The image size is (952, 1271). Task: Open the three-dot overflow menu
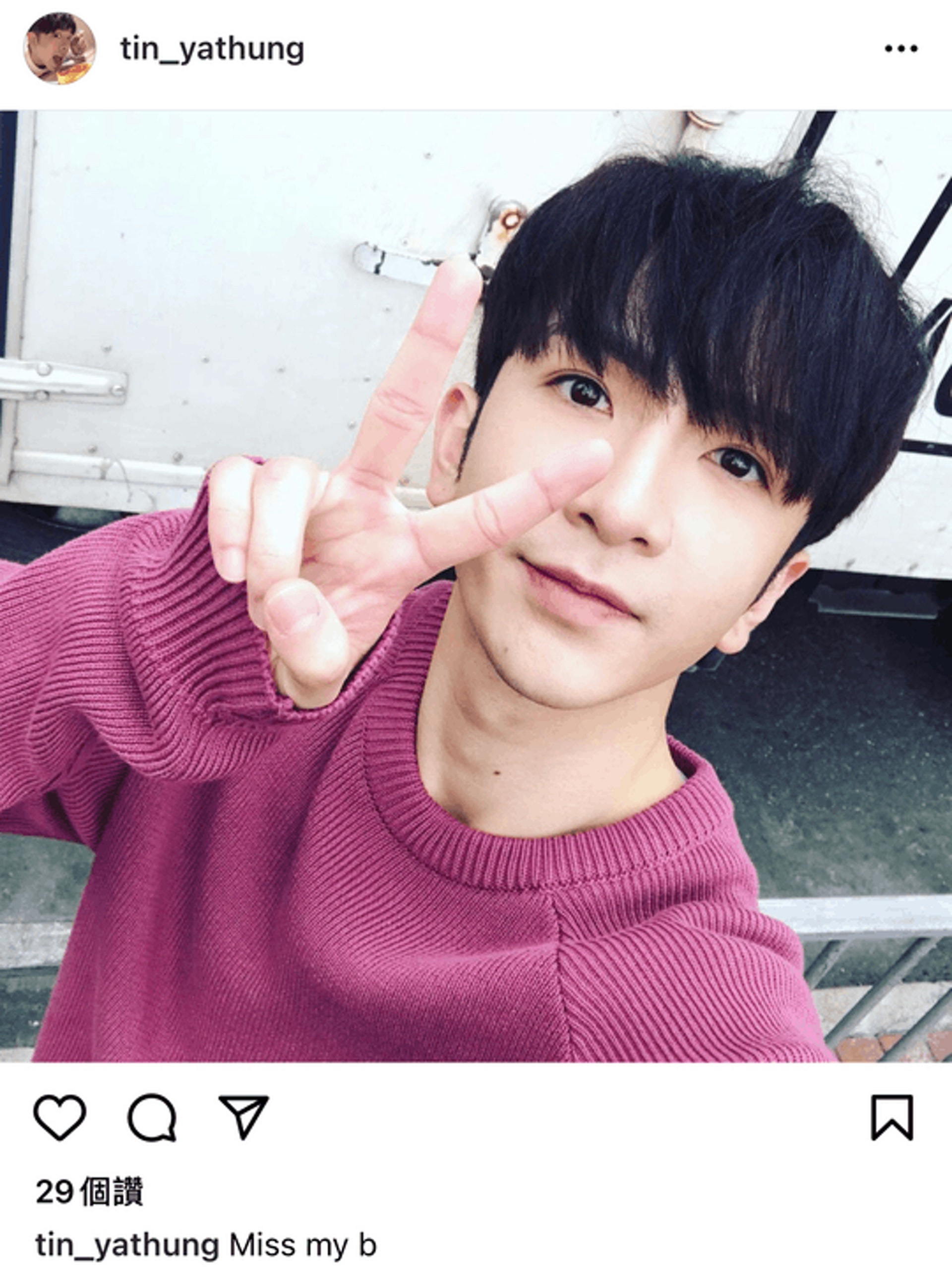point(901,49)
